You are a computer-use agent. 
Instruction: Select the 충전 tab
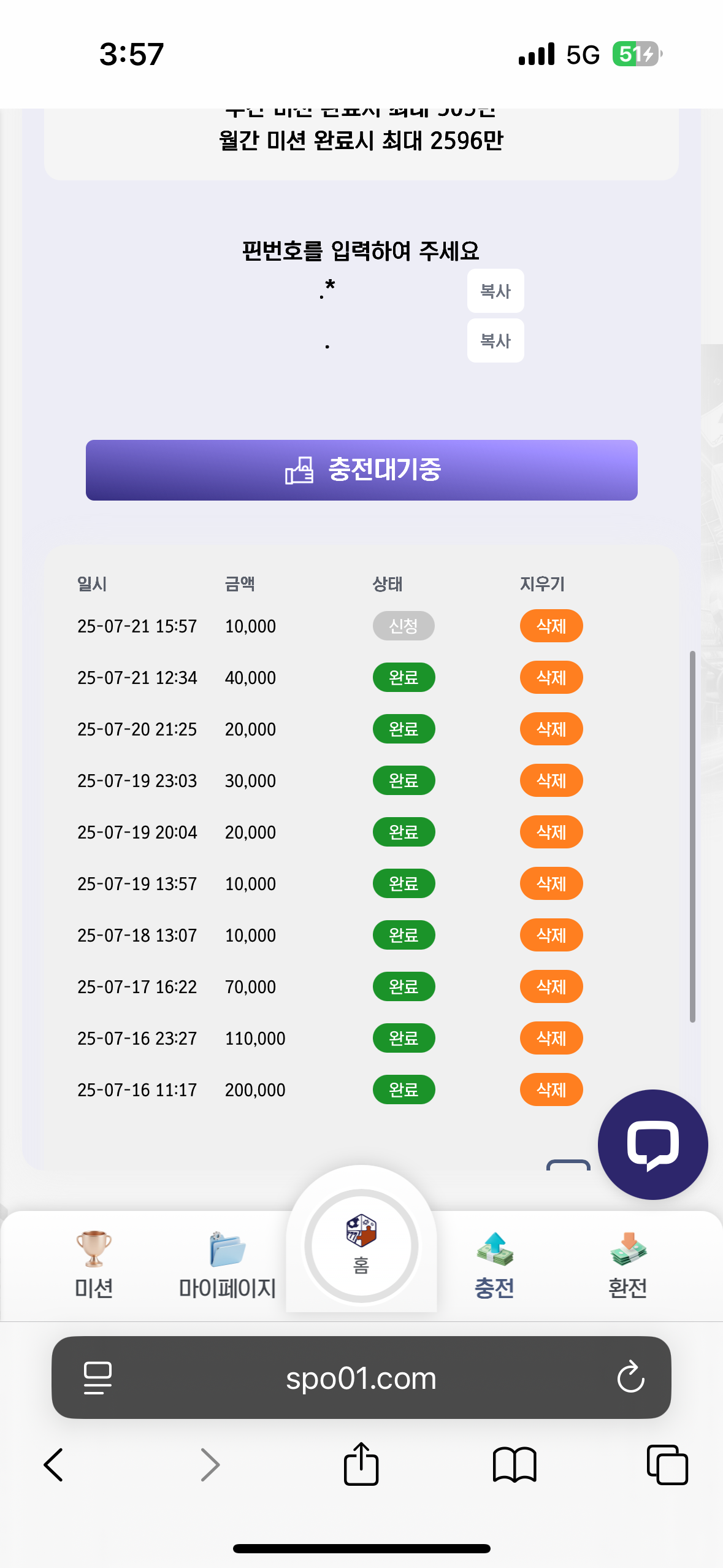click(x=494, y=1265)
